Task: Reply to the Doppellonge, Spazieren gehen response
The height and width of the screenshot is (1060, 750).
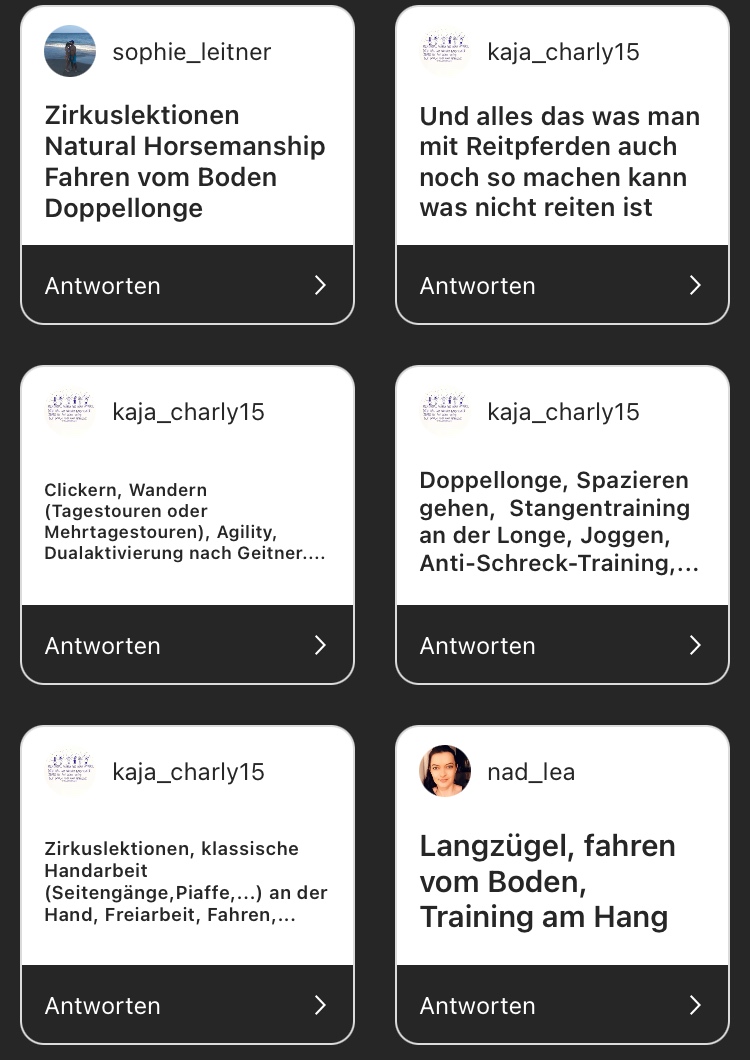Action: pos(562,645)
